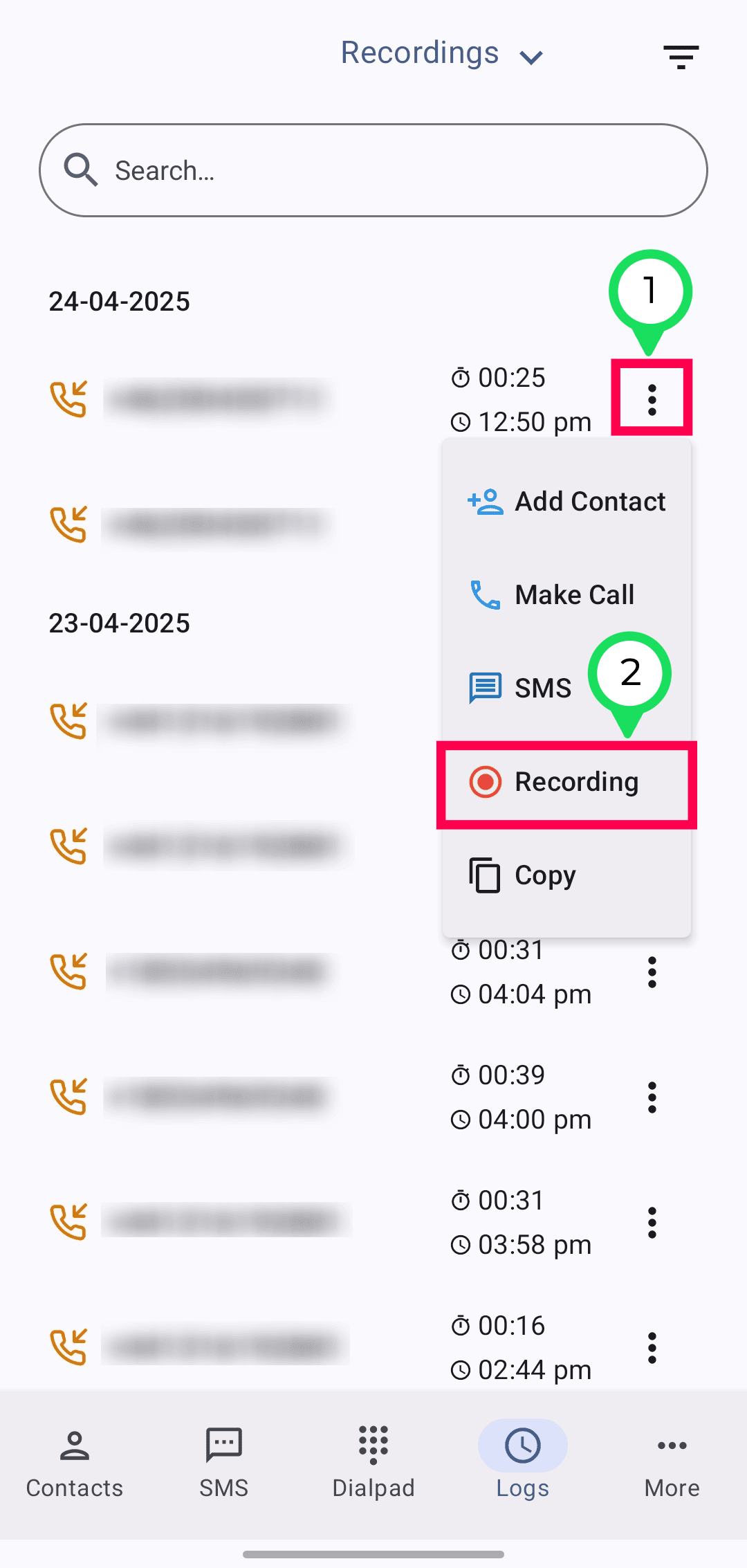Open the three-dot menu for the 03:58 pm call
Viewport: 747px width, 1568px height.
tap(652, 1223)
